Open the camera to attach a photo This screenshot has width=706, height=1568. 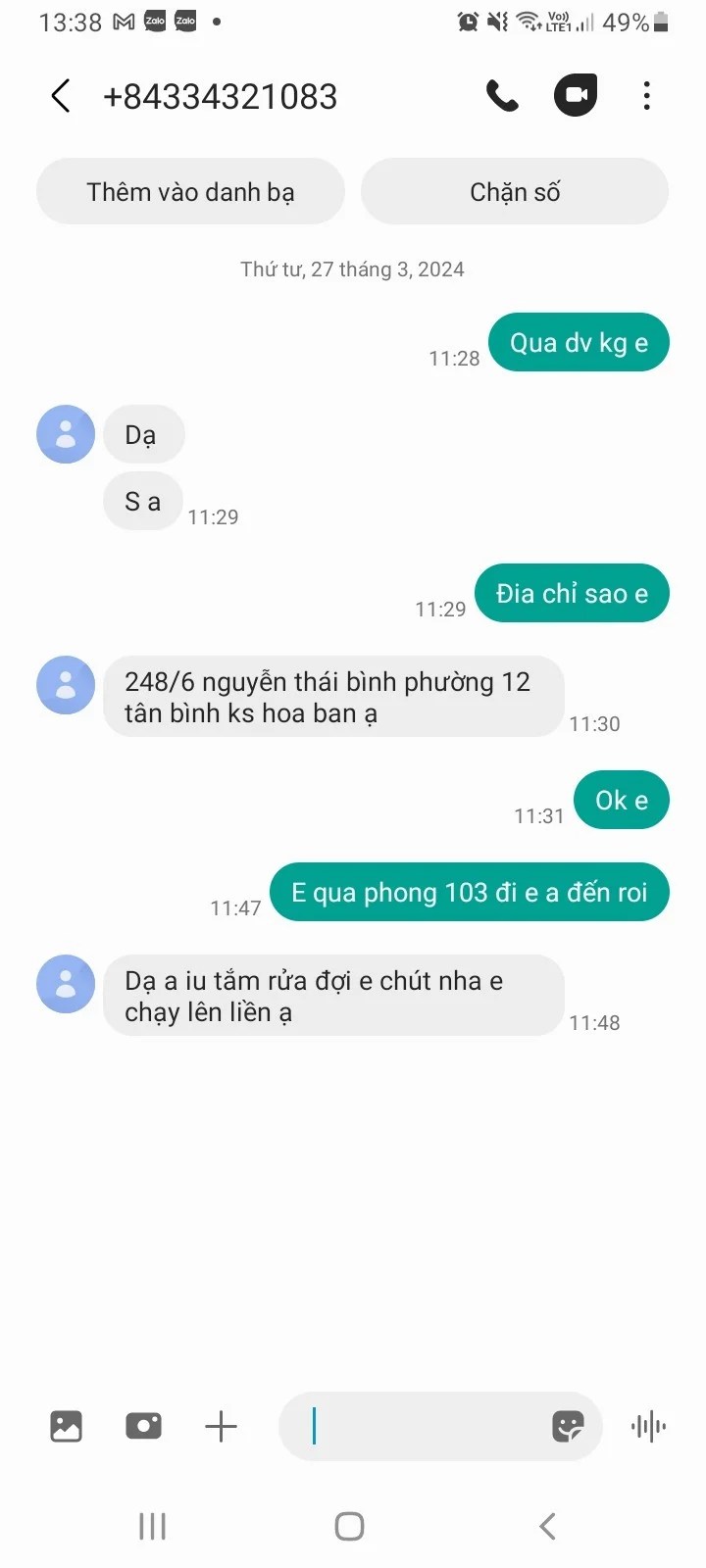tap(143, 1426)
